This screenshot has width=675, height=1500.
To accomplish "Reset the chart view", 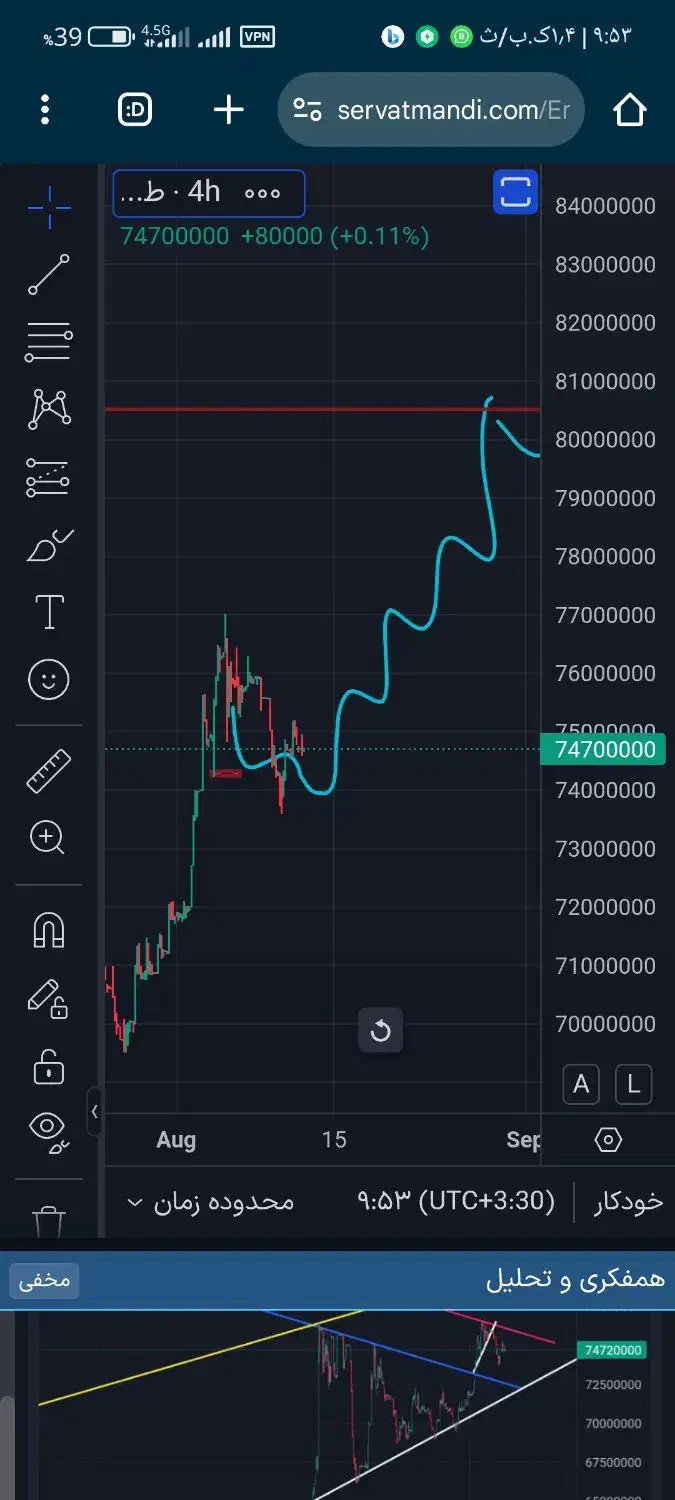I will tap(380, 1031).
